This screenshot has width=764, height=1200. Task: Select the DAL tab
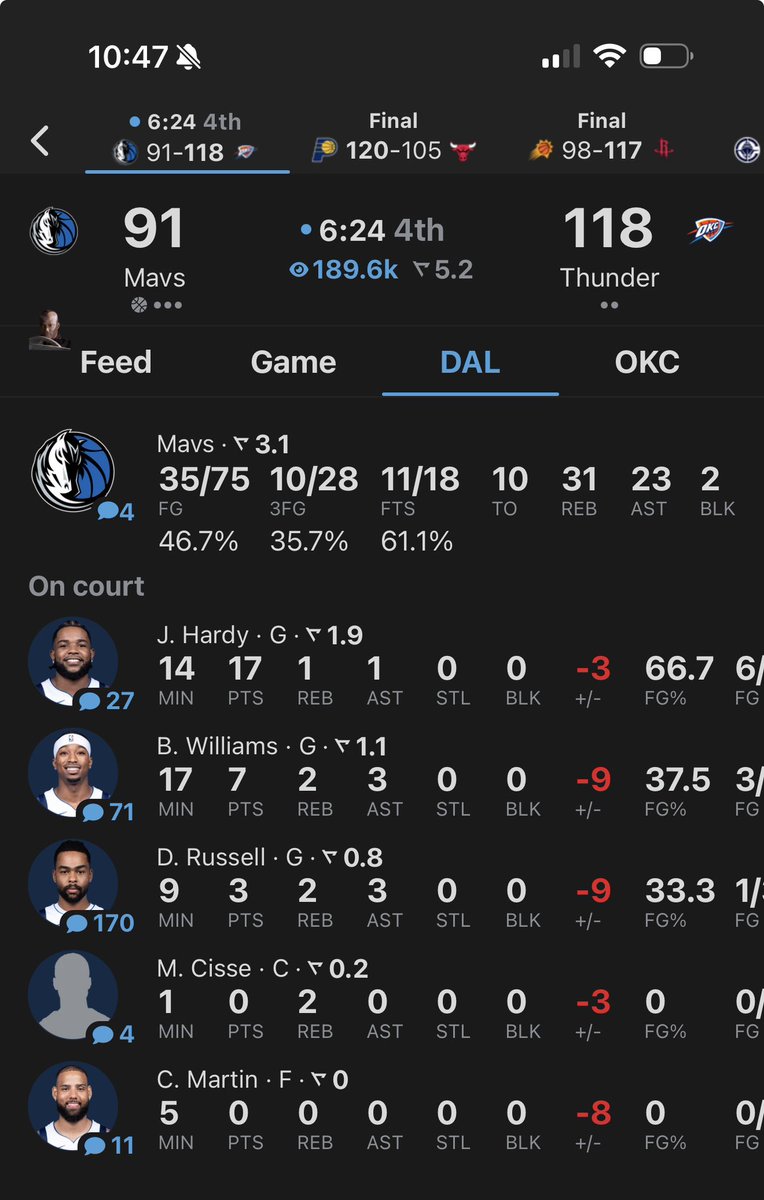click(470, 362)
